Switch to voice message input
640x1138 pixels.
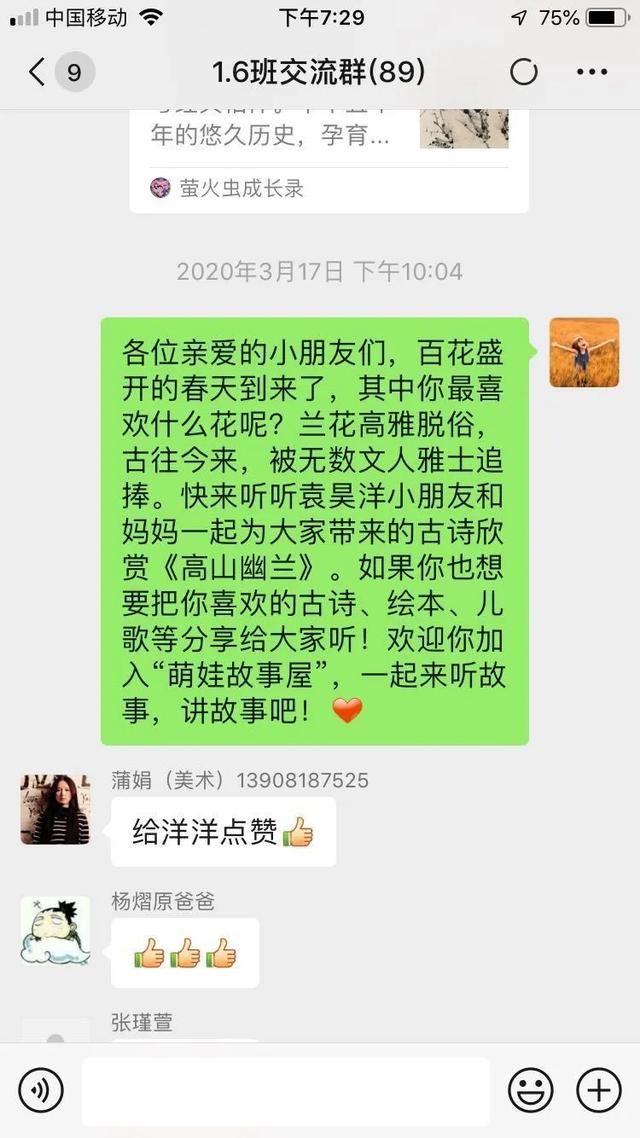point(40,1090)
